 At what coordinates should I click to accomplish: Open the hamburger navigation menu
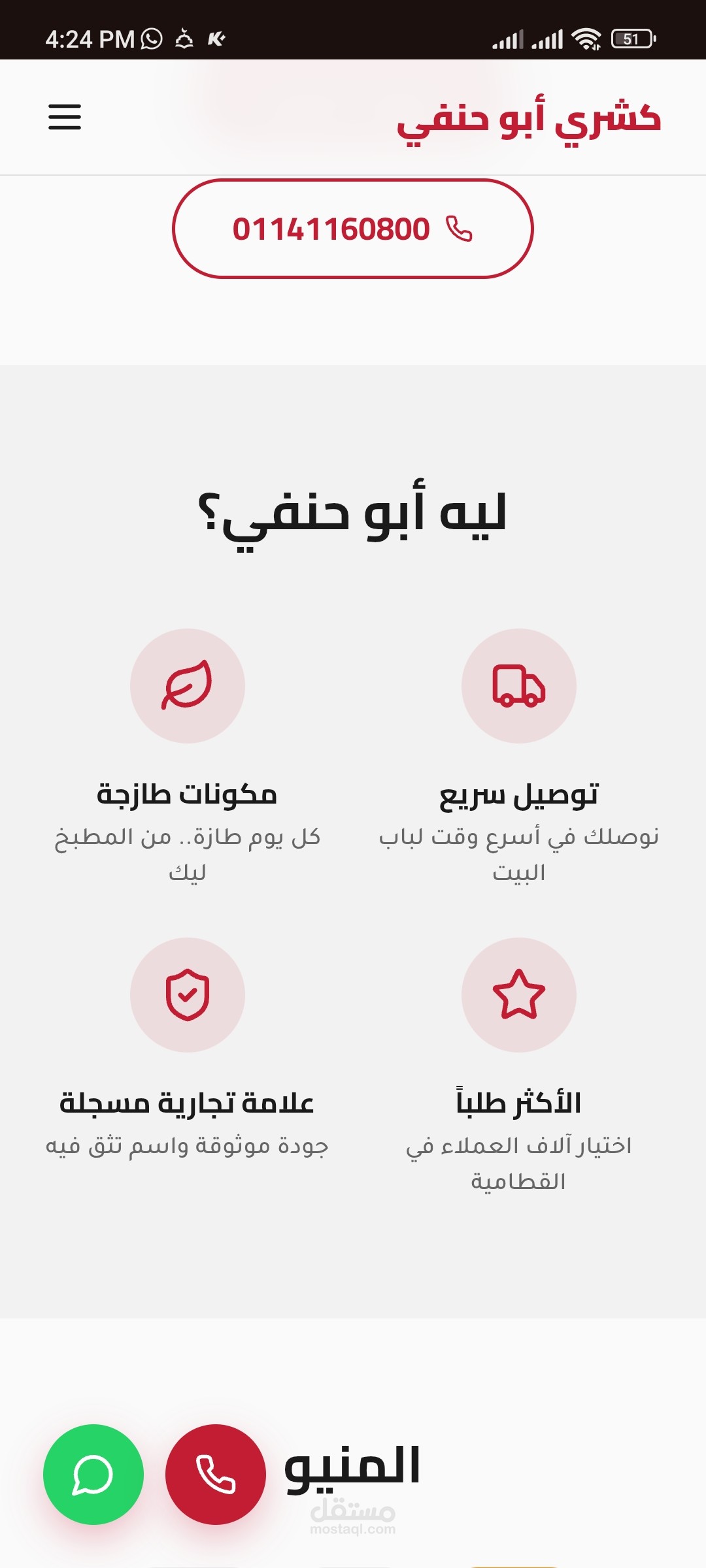65,117
